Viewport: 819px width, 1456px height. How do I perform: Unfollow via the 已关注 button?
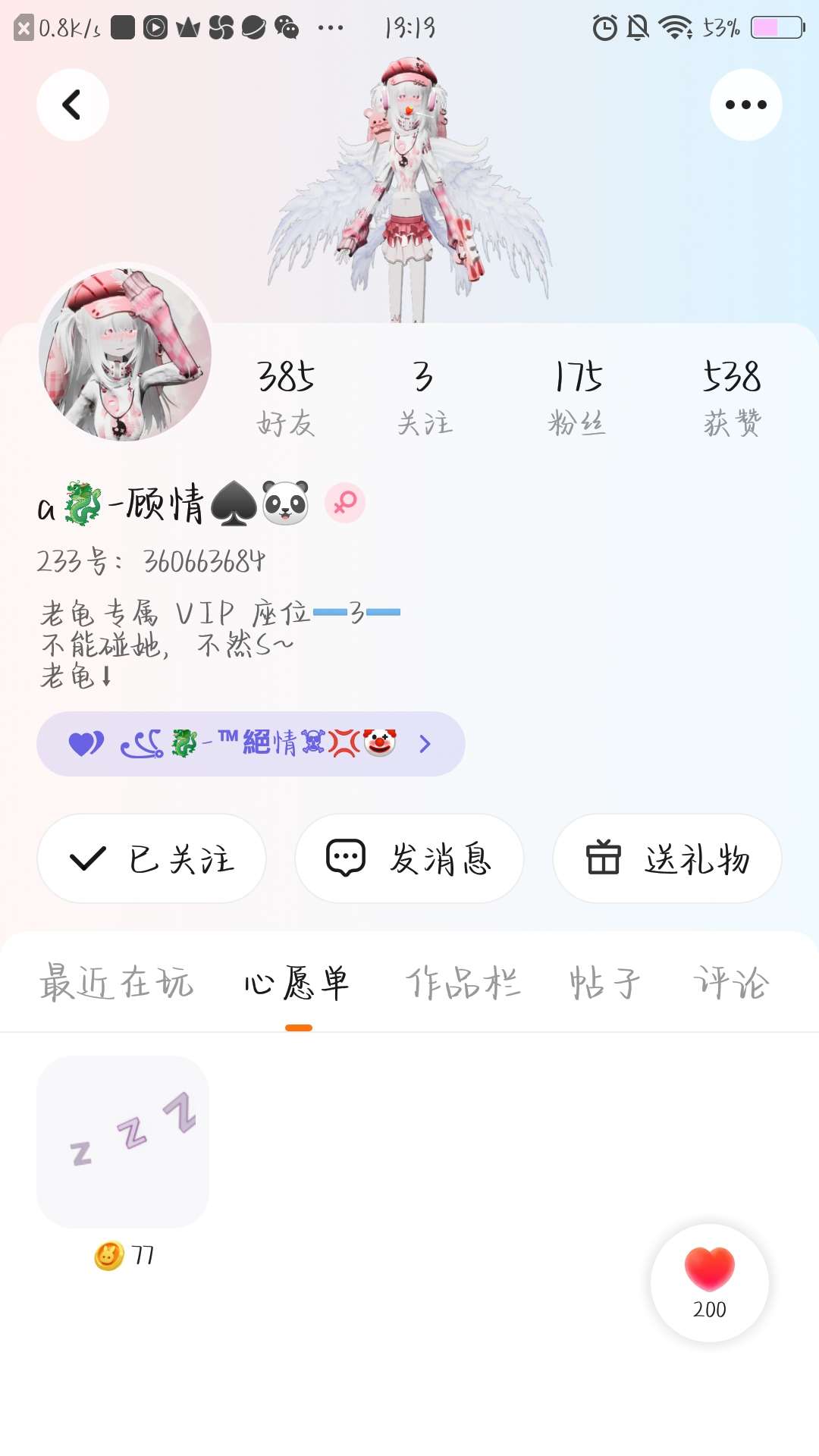click(x=152, y=858)
